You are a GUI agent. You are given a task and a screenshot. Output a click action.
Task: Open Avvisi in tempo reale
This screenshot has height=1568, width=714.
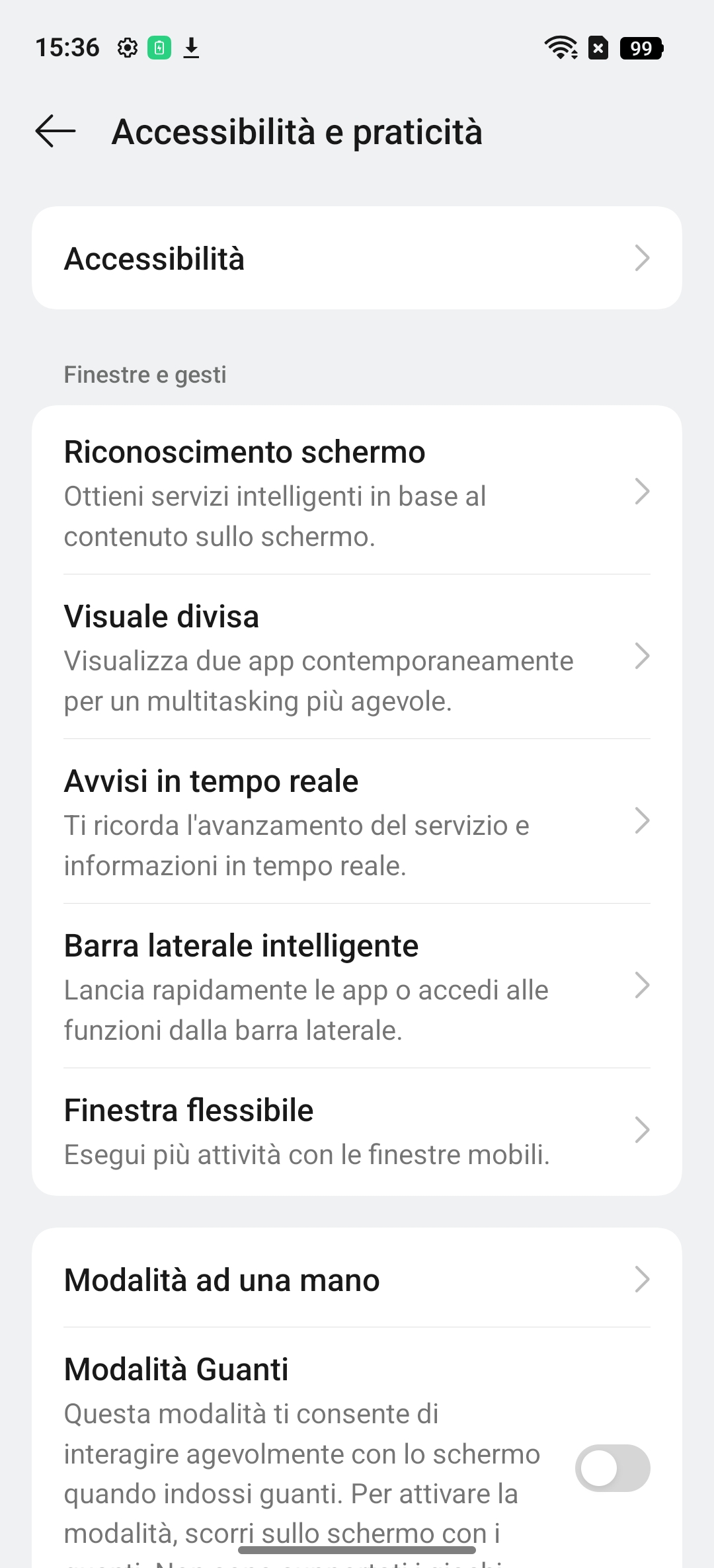(x=356, y=822)
